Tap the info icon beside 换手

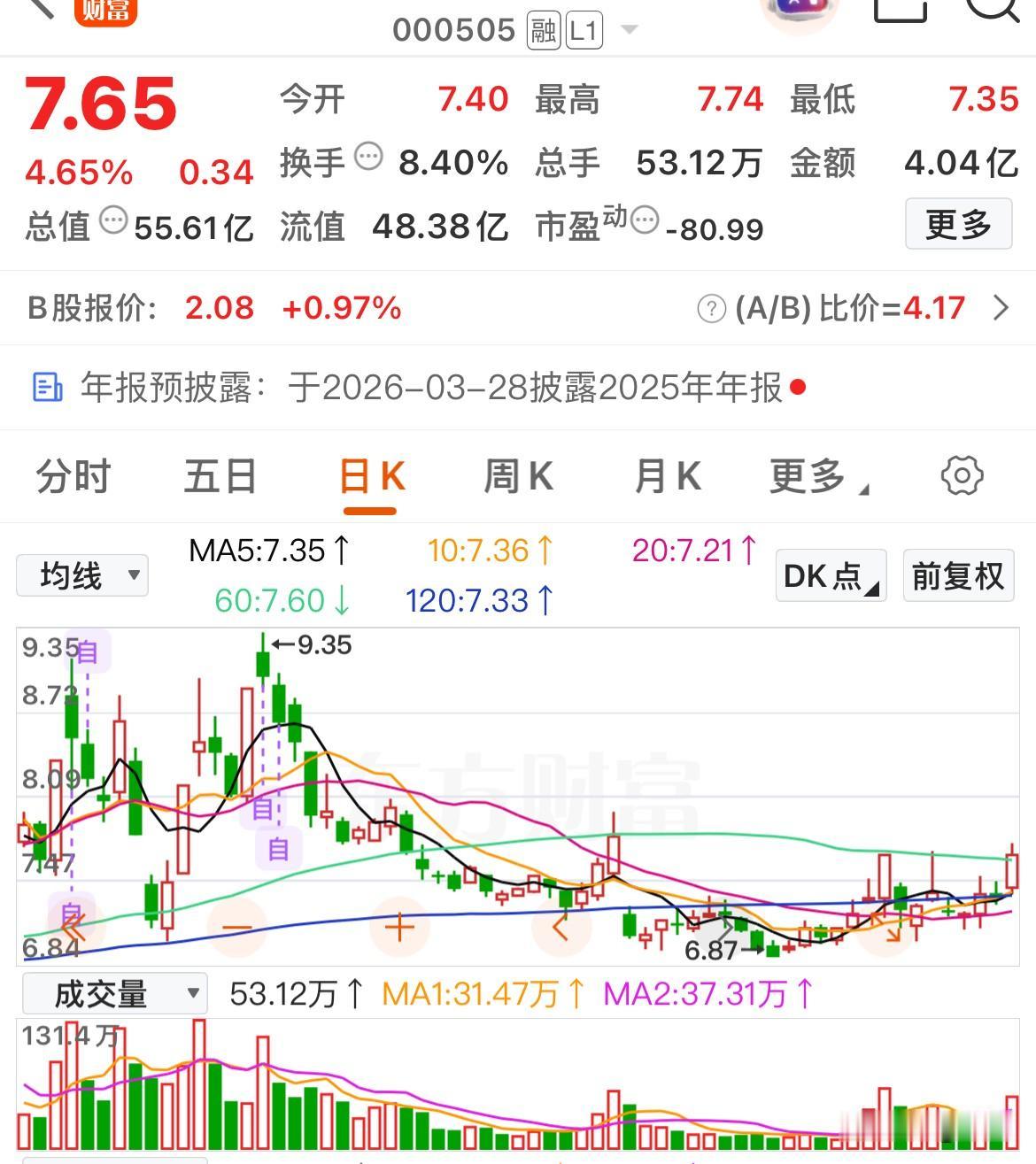pyautogui.click(x=367, y=155)
